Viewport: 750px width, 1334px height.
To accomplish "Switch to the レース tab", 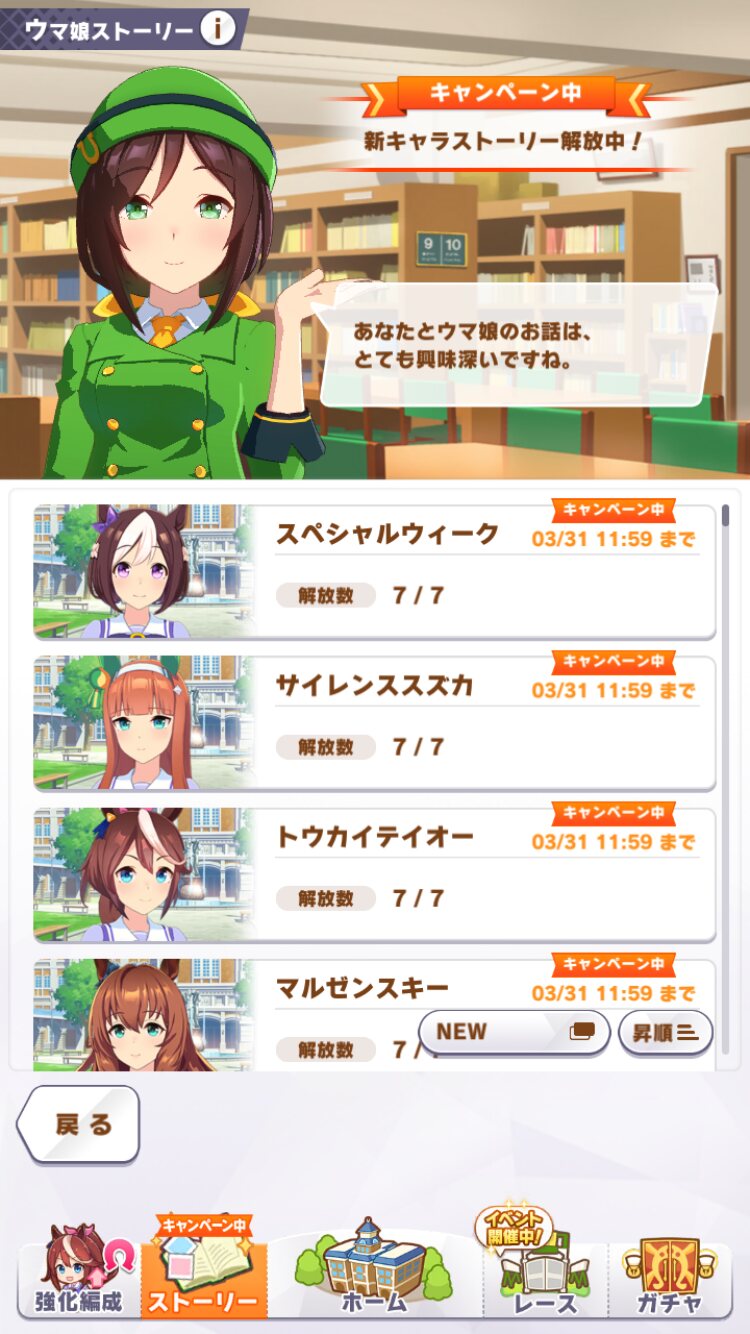I will (x=545, y=1273).
